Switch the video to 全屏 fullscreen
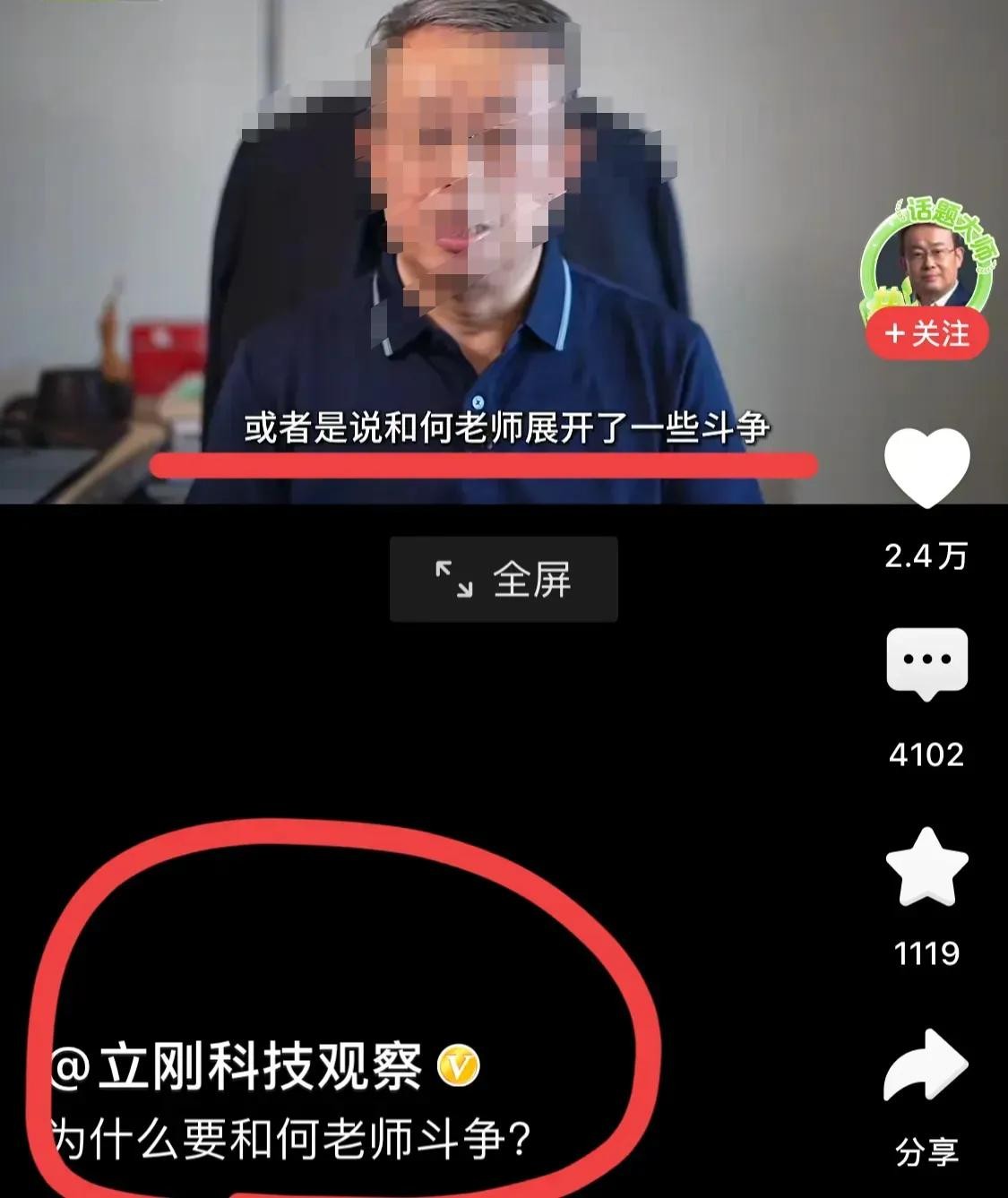Image resolution: width=1008 pixels, height=1198 pixels. (504, 580)
